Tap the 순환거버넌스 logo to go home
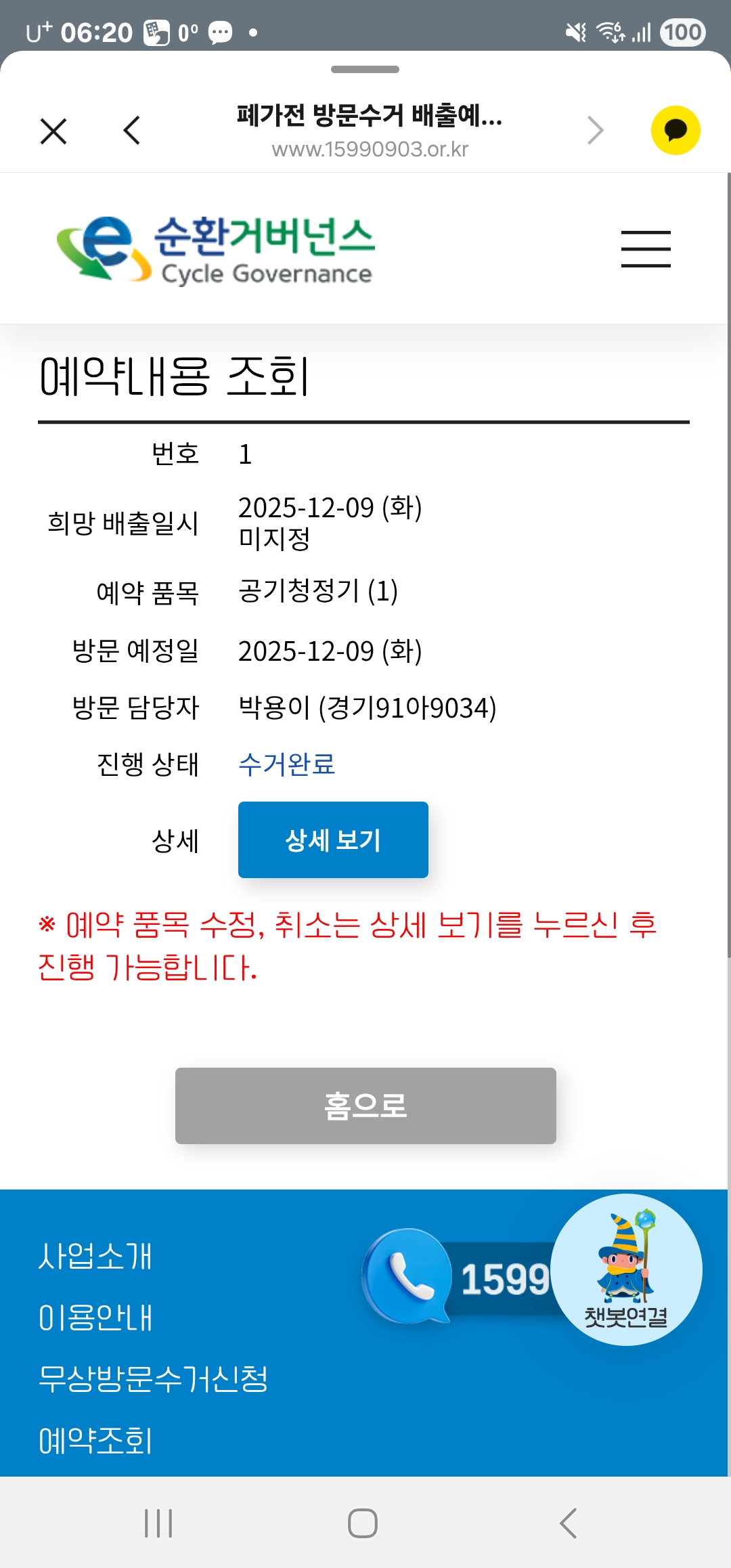 (x=217, y=248)
